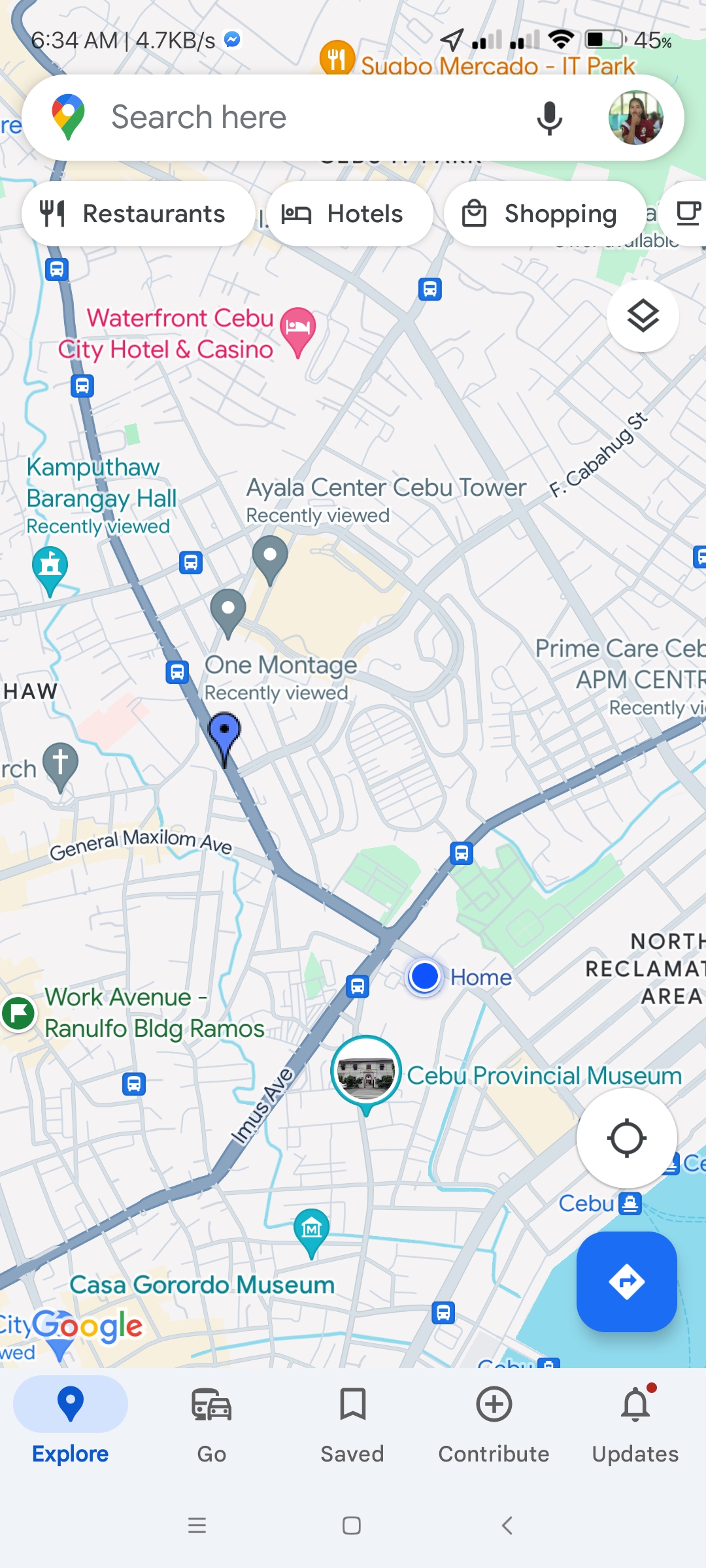Viewport: 706px width, 1568px height.
Task: Open the Updates tab
Action: (x=635, y=1424)
